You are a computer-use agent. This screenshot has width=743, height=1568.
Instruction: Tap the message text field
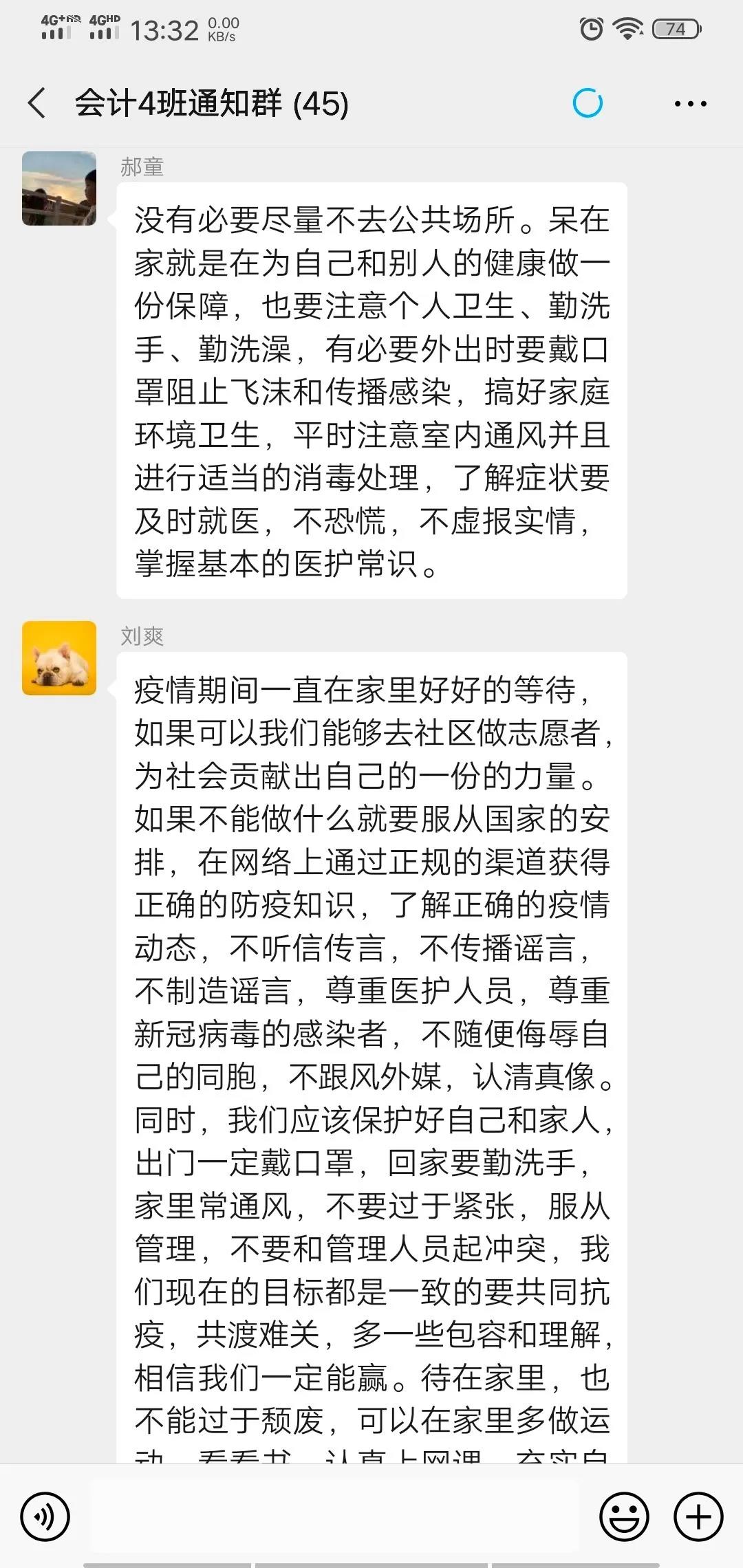(335, 1516)
